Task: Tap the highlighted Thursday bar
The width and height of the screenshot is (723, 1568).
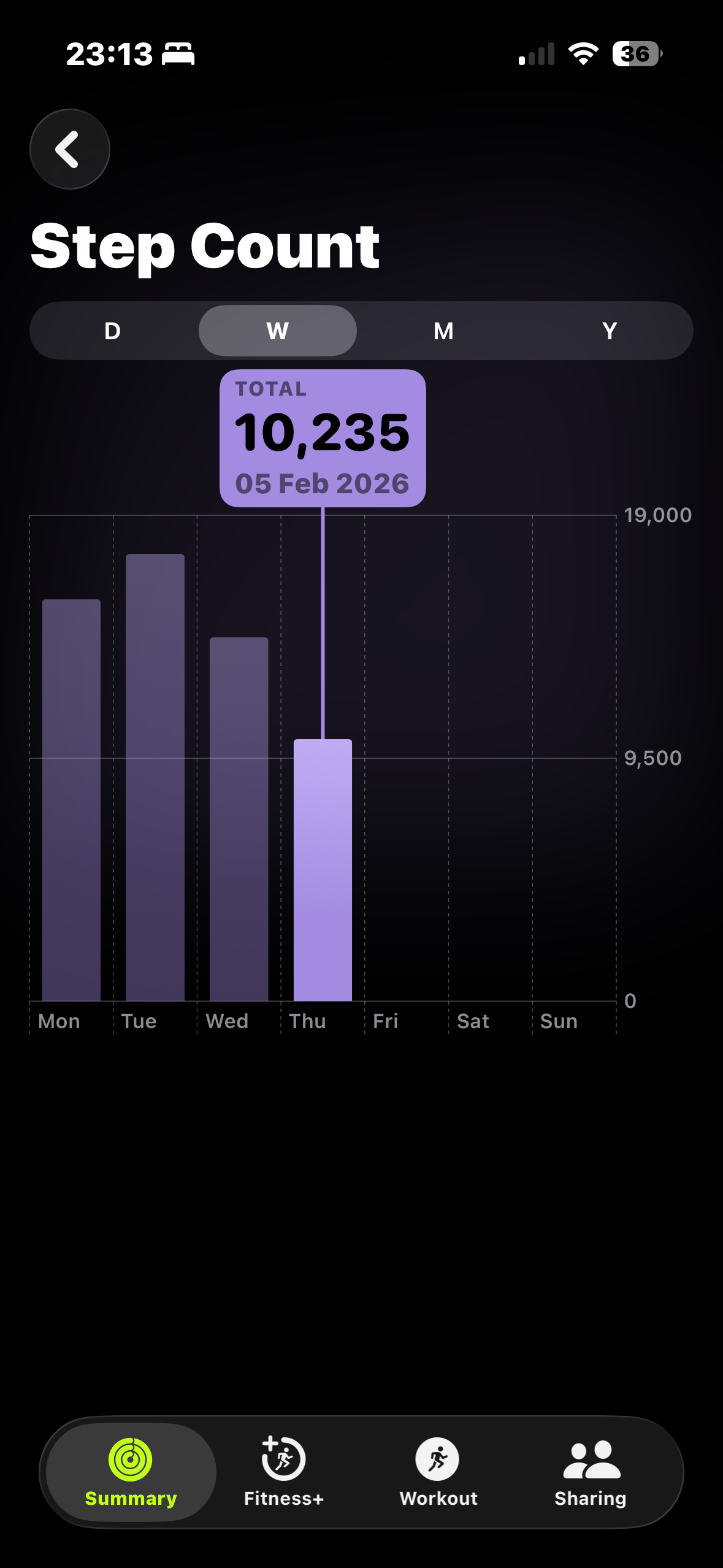Action: click(323, 870)
